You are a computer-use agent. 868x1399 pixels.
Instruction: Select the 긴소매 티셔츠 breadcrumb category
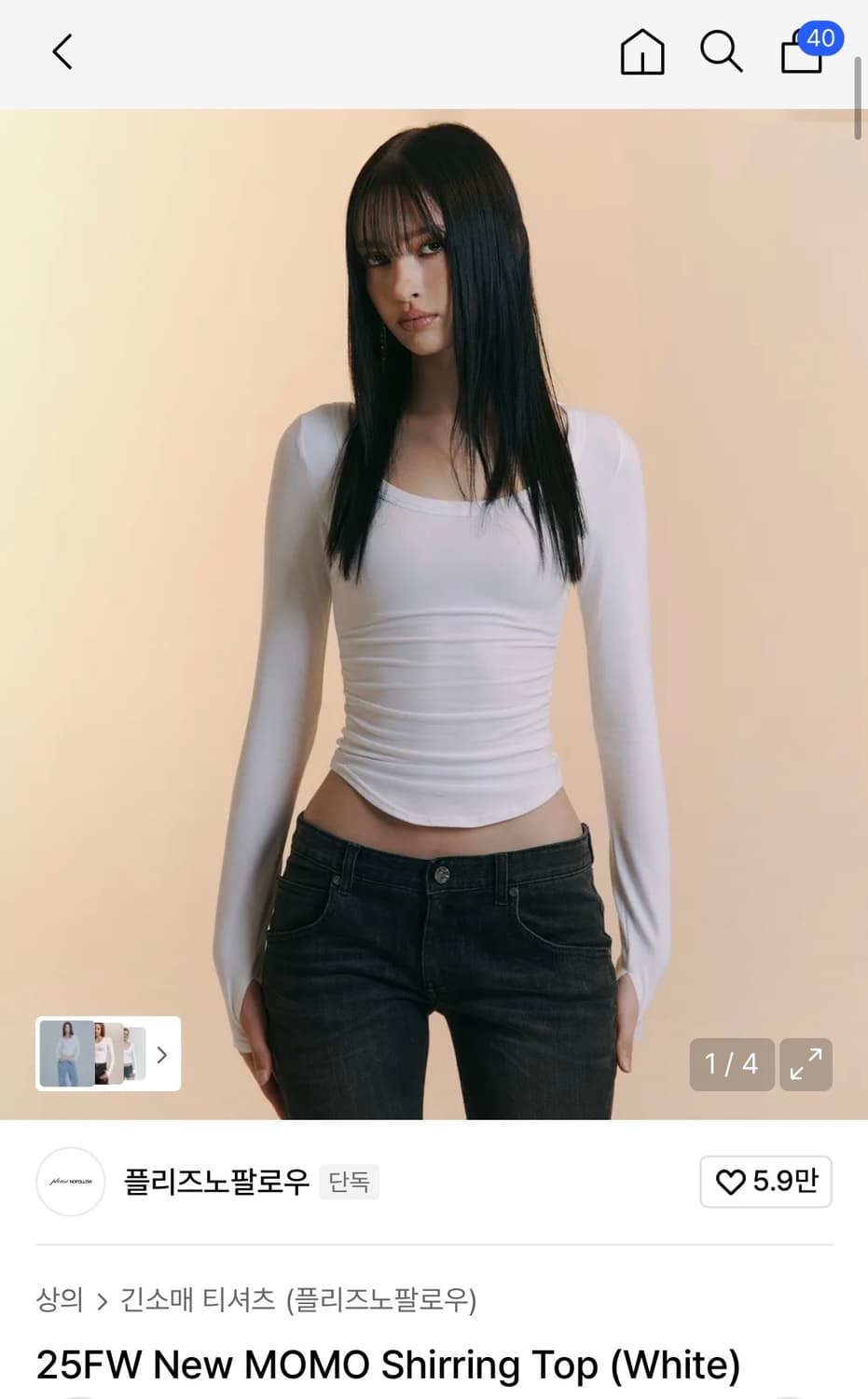(196, 1299)
